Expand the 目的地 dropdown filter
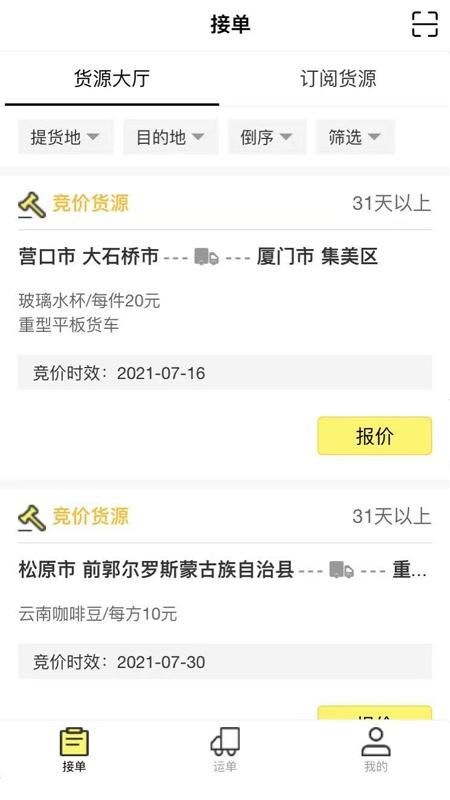The image size is (450, 800). (x=170, y=137)
